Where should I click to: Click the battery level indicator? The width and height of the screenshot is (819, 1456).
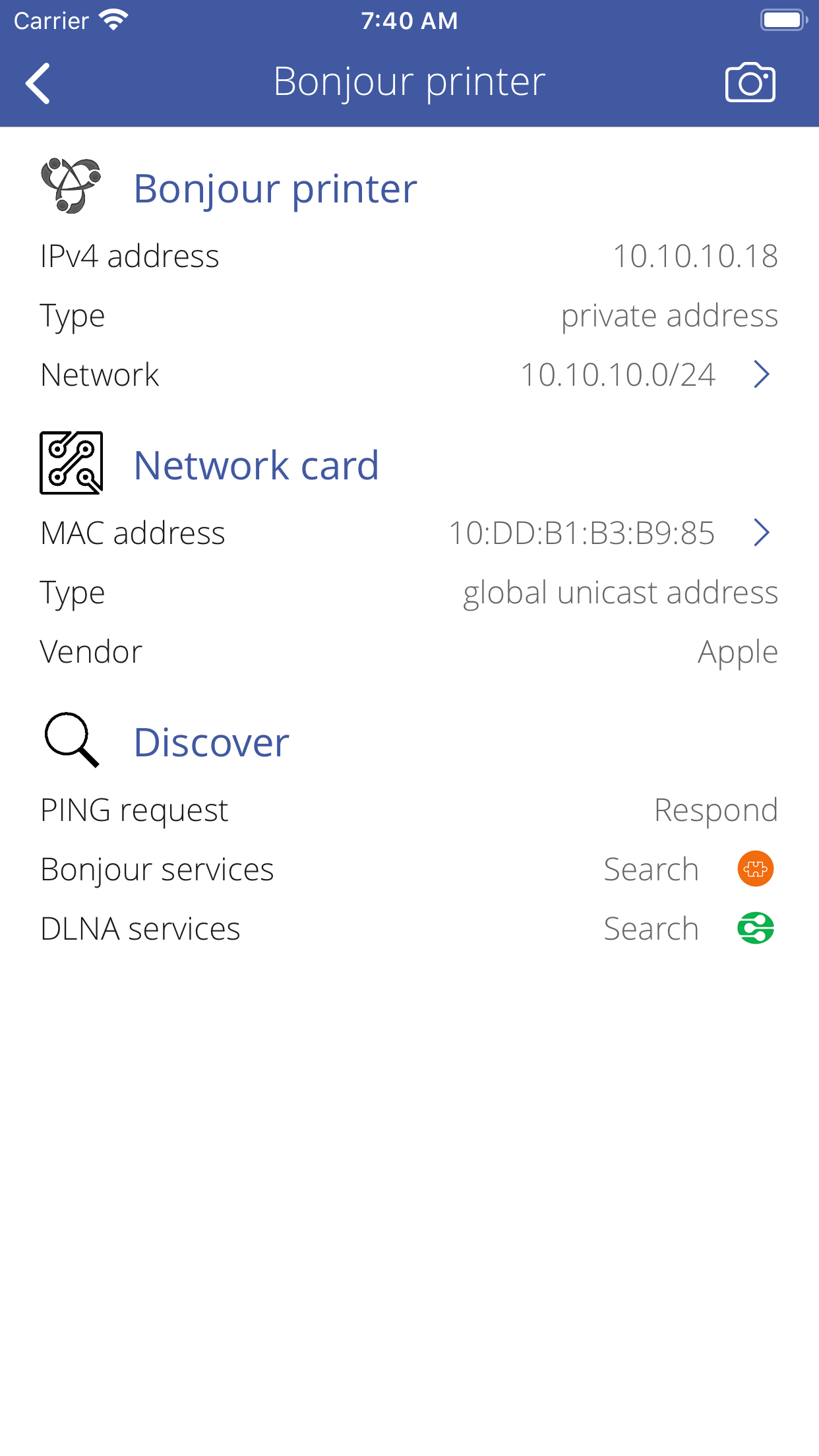781,18
